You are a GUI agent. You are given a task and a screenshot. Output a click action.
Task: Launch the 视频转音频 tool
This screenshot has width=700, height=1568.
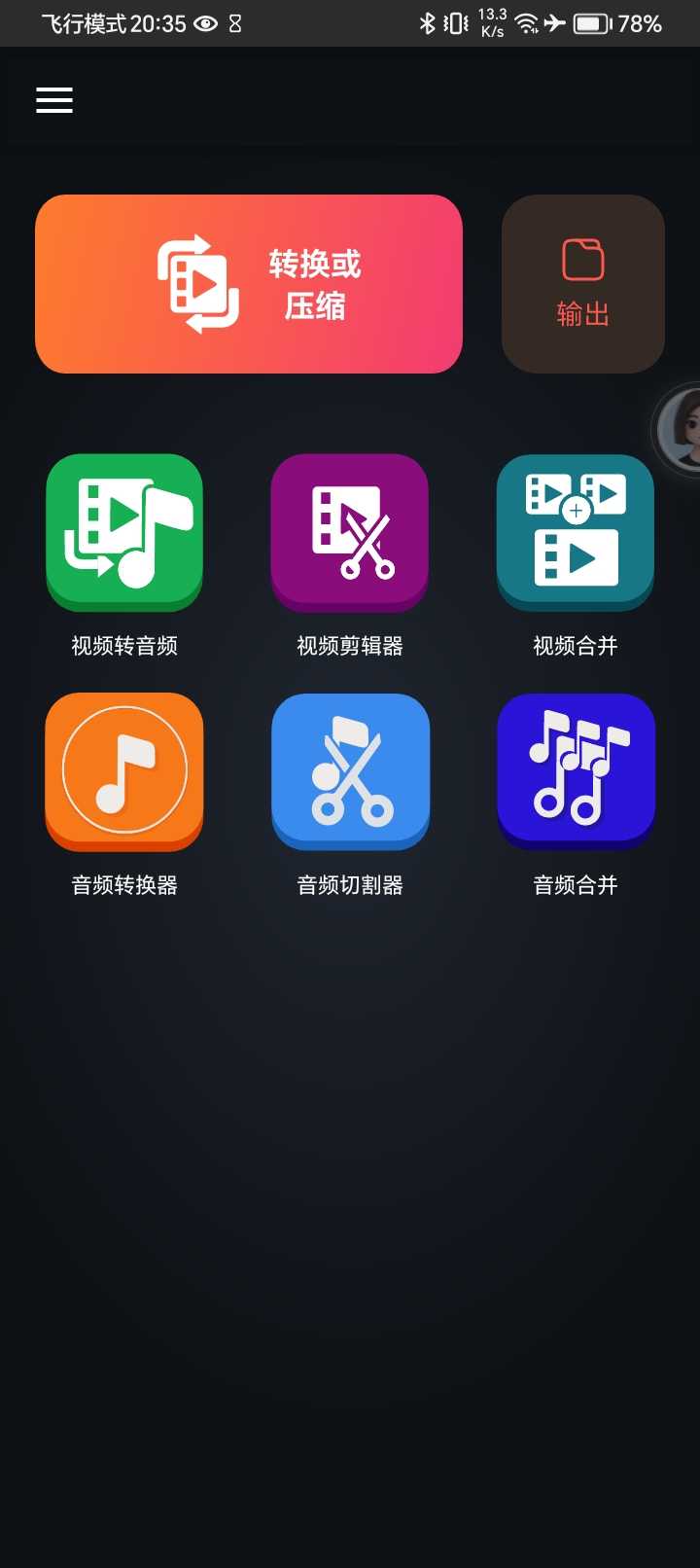(x=124, y=533)
